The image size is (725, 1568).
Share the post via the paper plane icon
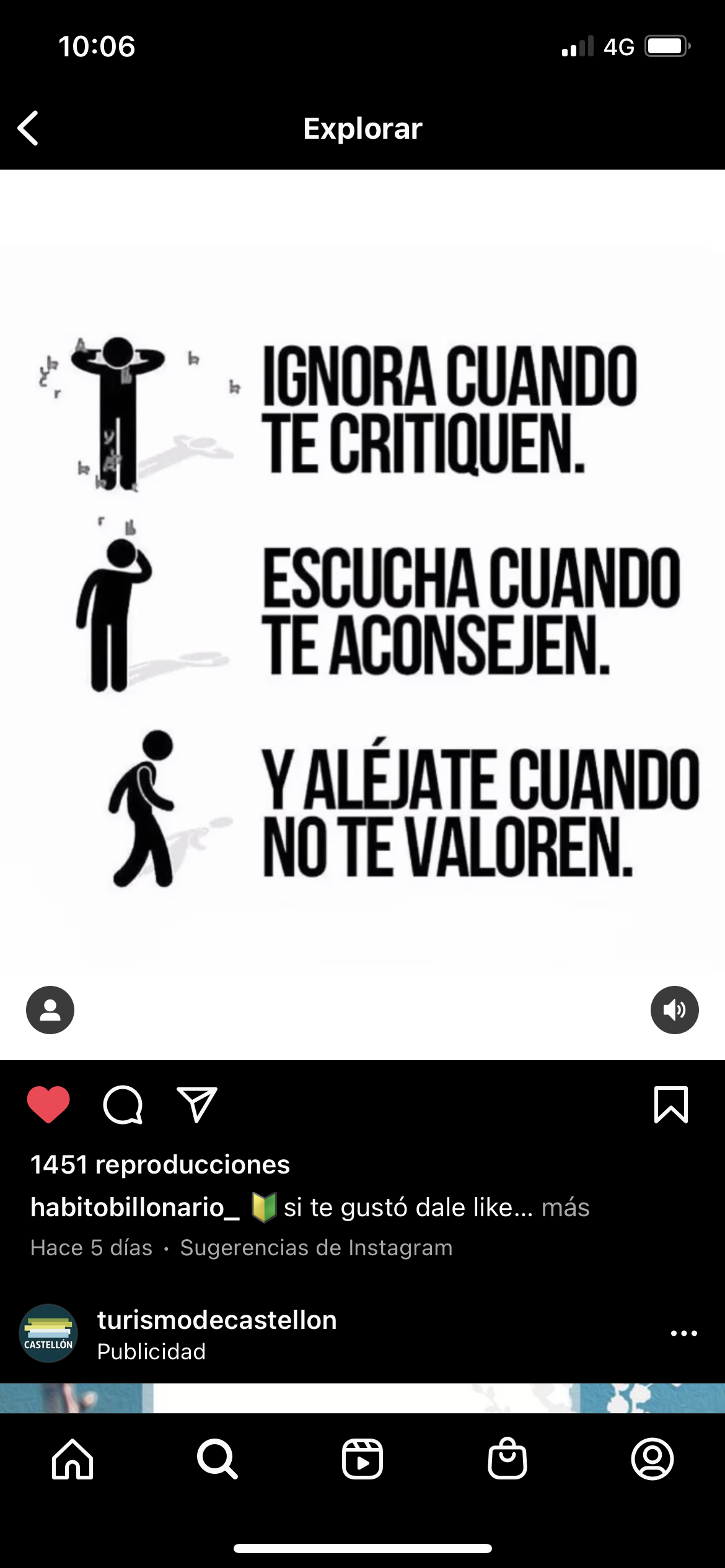point(197,1104)
